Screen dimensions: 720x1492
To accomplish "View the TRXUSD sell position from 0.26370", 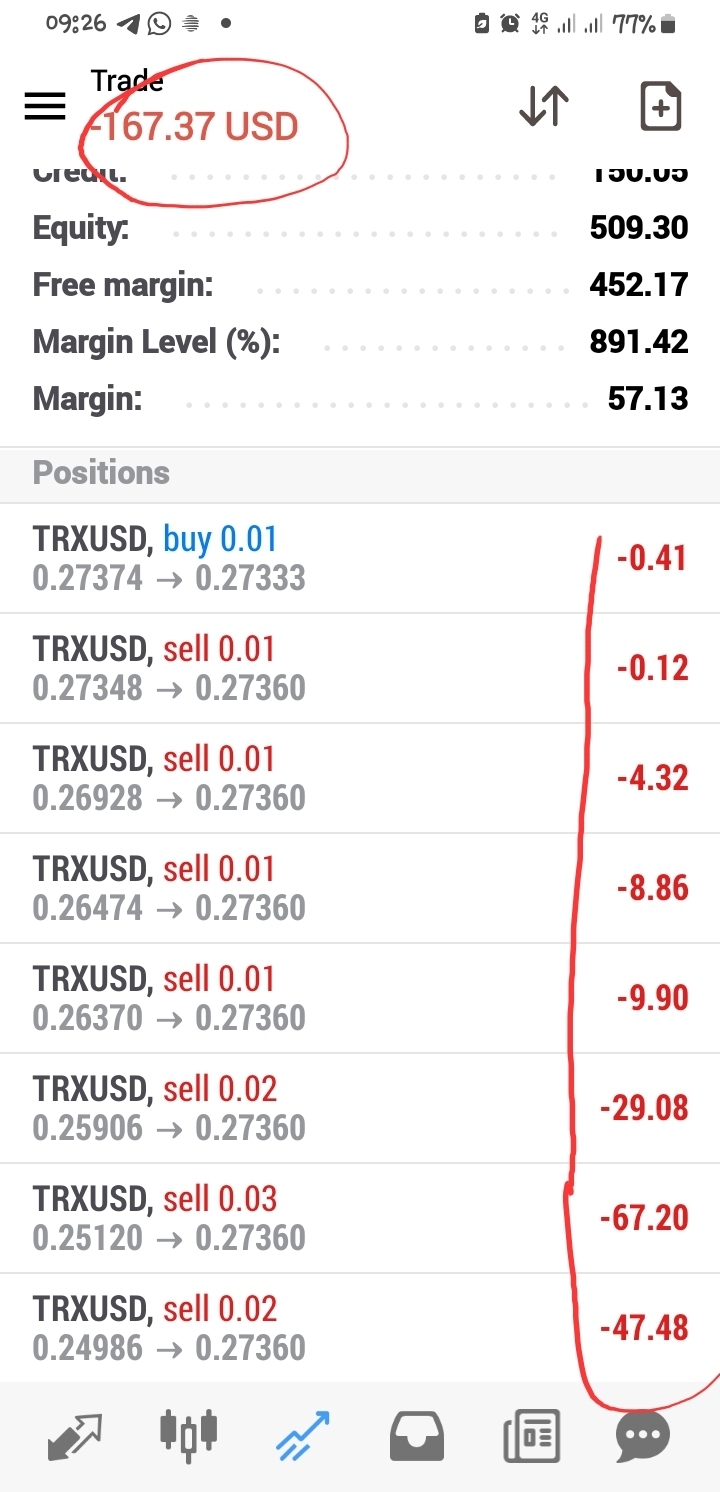I will [360, 998].
